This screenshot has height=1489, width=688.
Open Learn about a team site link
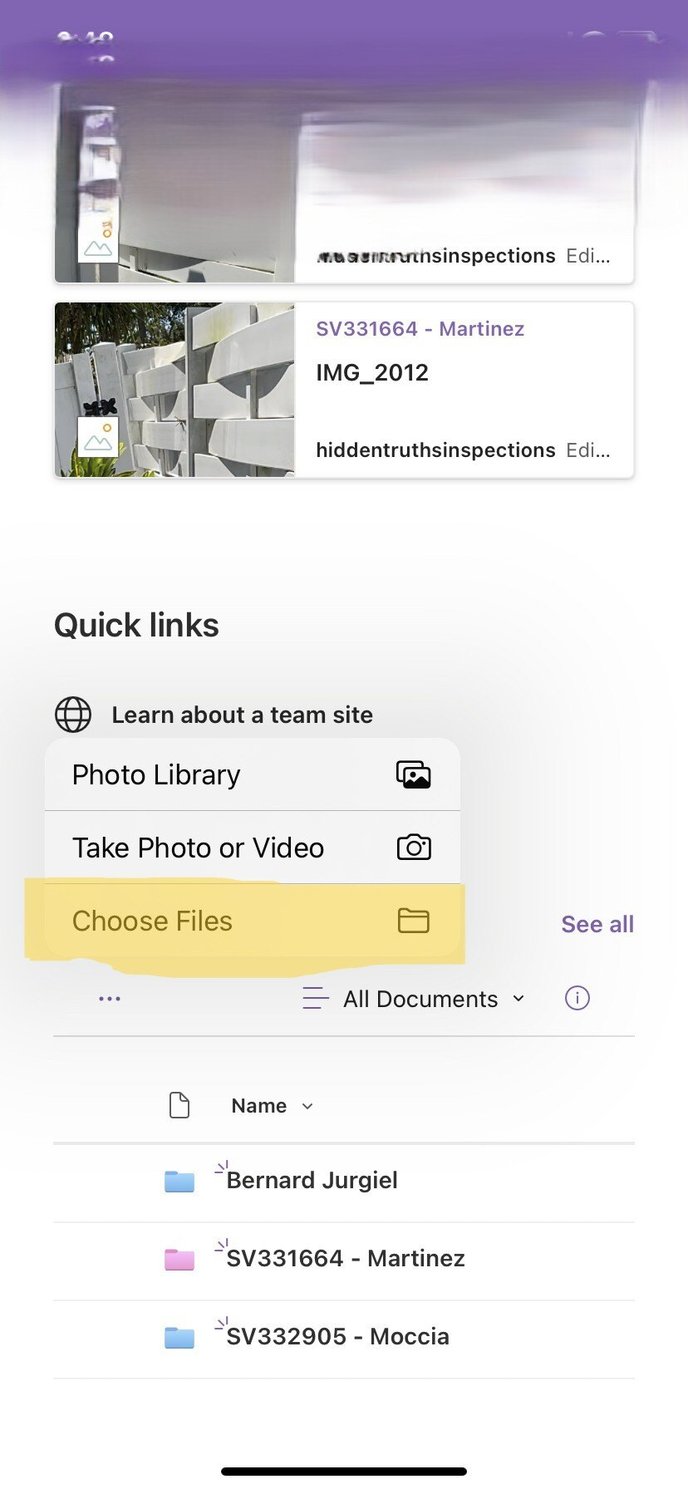[x=242, y=715]
